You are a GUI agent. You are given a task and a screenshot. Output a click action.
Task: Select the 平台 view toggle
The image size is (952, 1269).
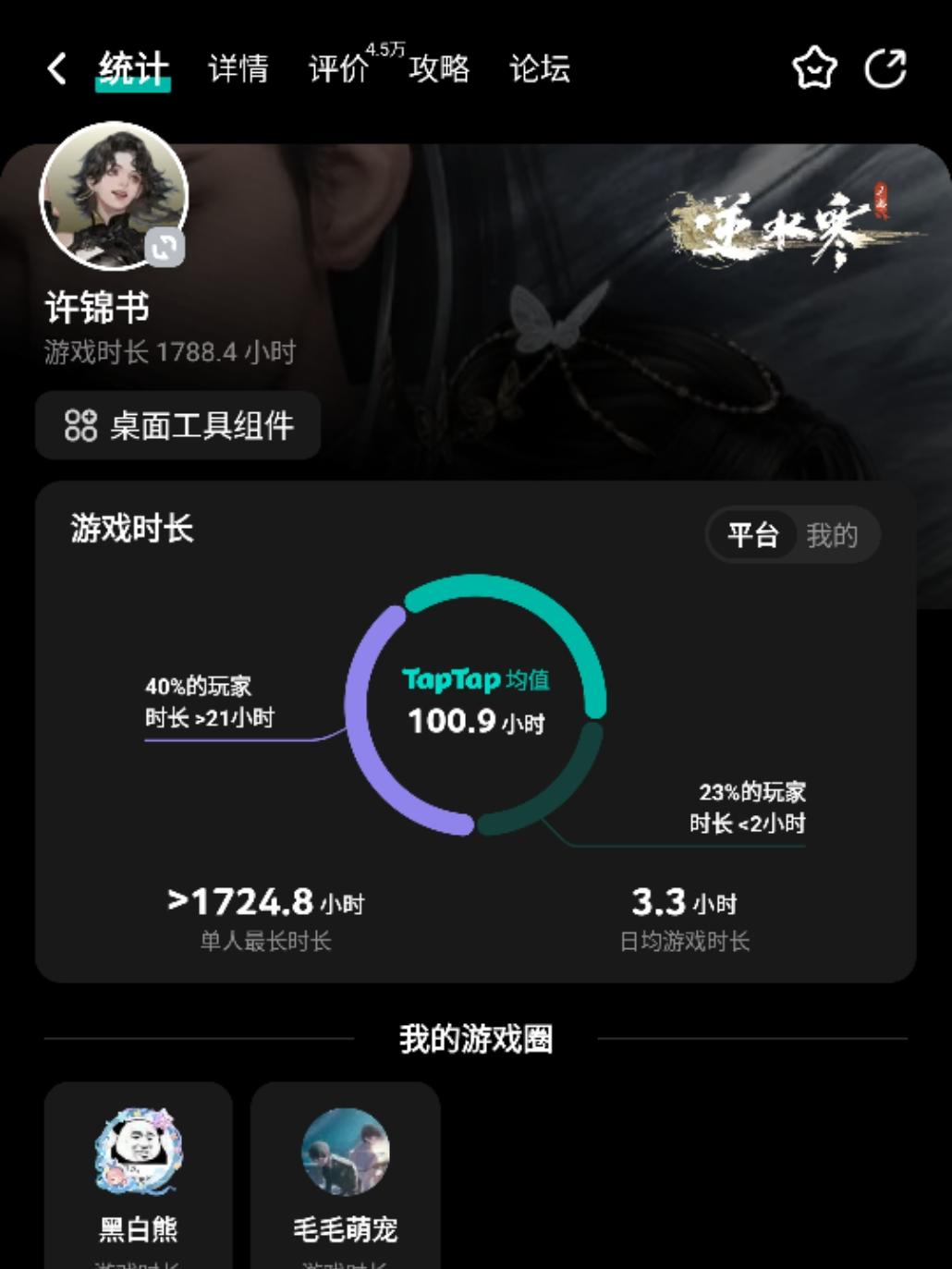click(754, 534)
